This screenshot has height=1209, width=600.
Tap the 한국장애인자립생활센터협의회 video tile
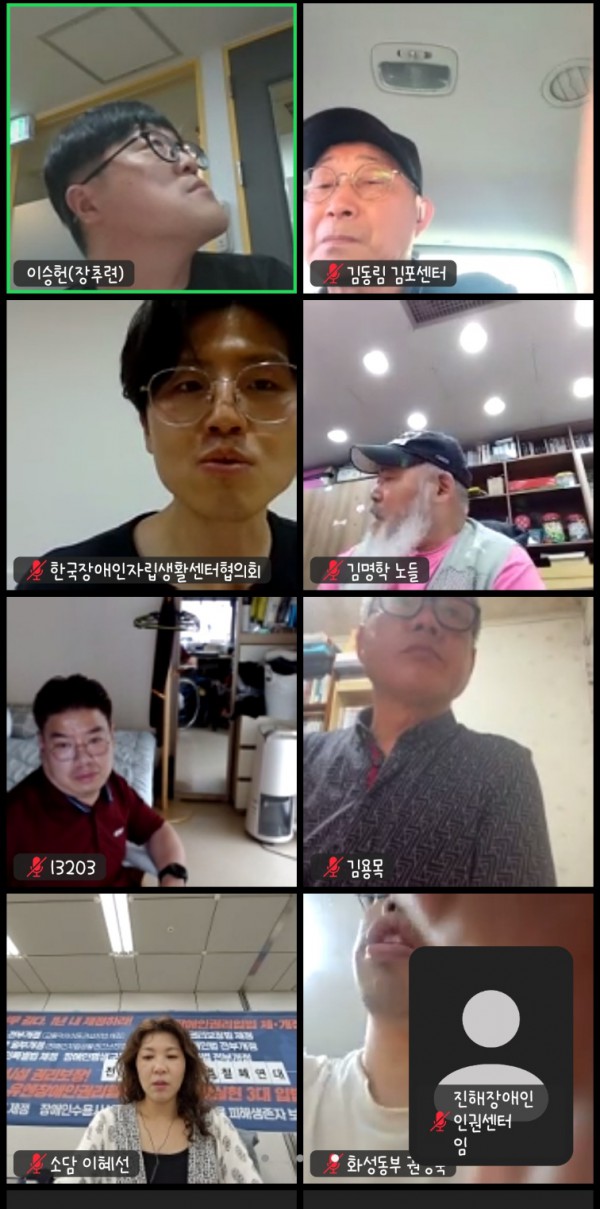[151, 444]
